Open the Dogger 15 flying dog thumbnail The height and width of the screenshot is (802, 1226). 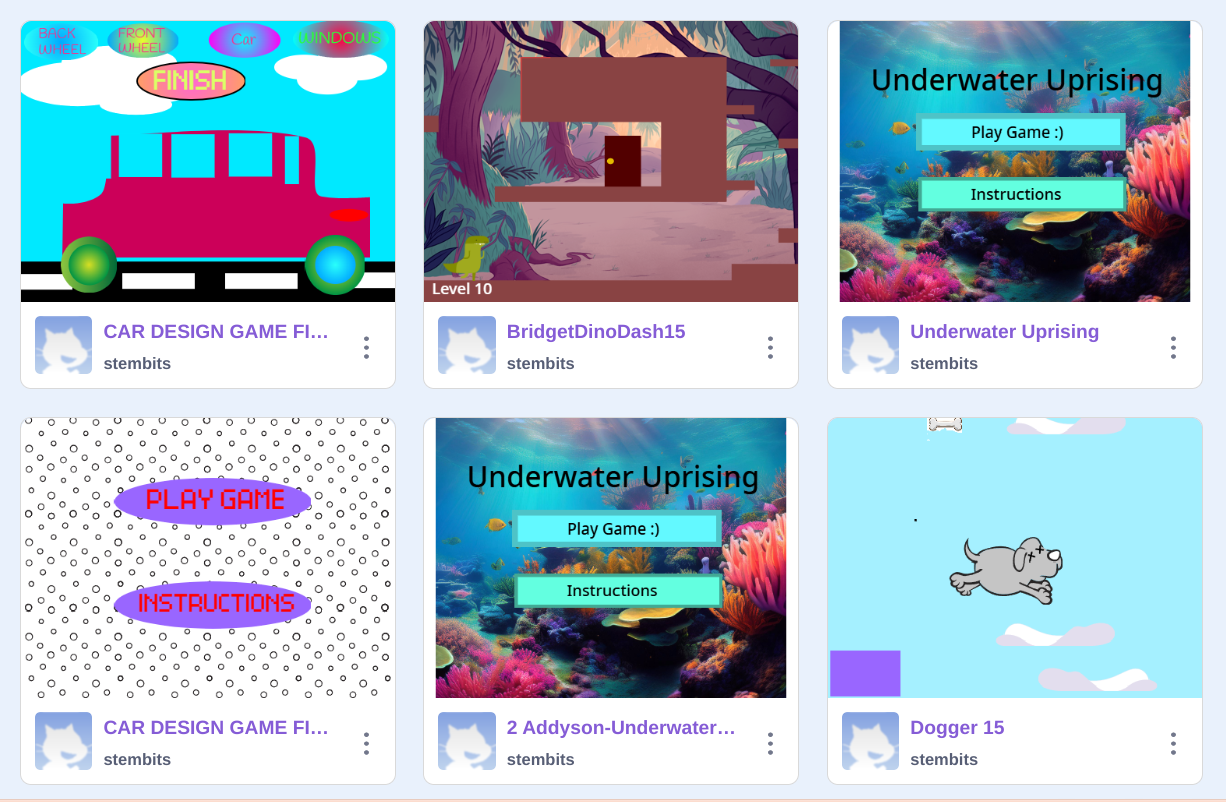[x=1014, y=558]
